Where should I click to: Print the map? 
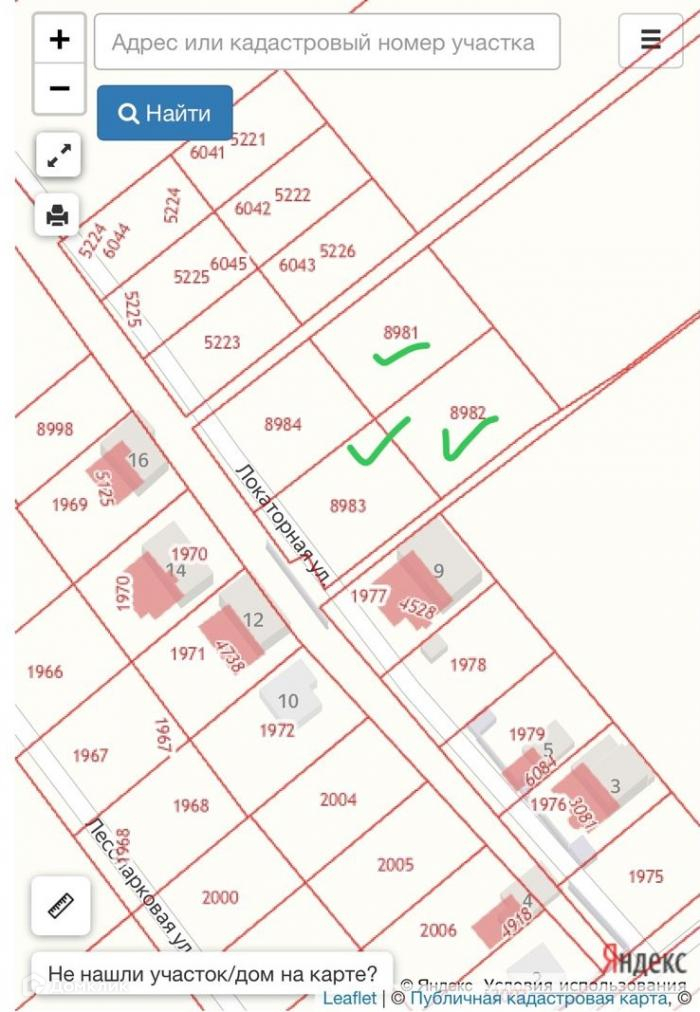pos(57,213)
